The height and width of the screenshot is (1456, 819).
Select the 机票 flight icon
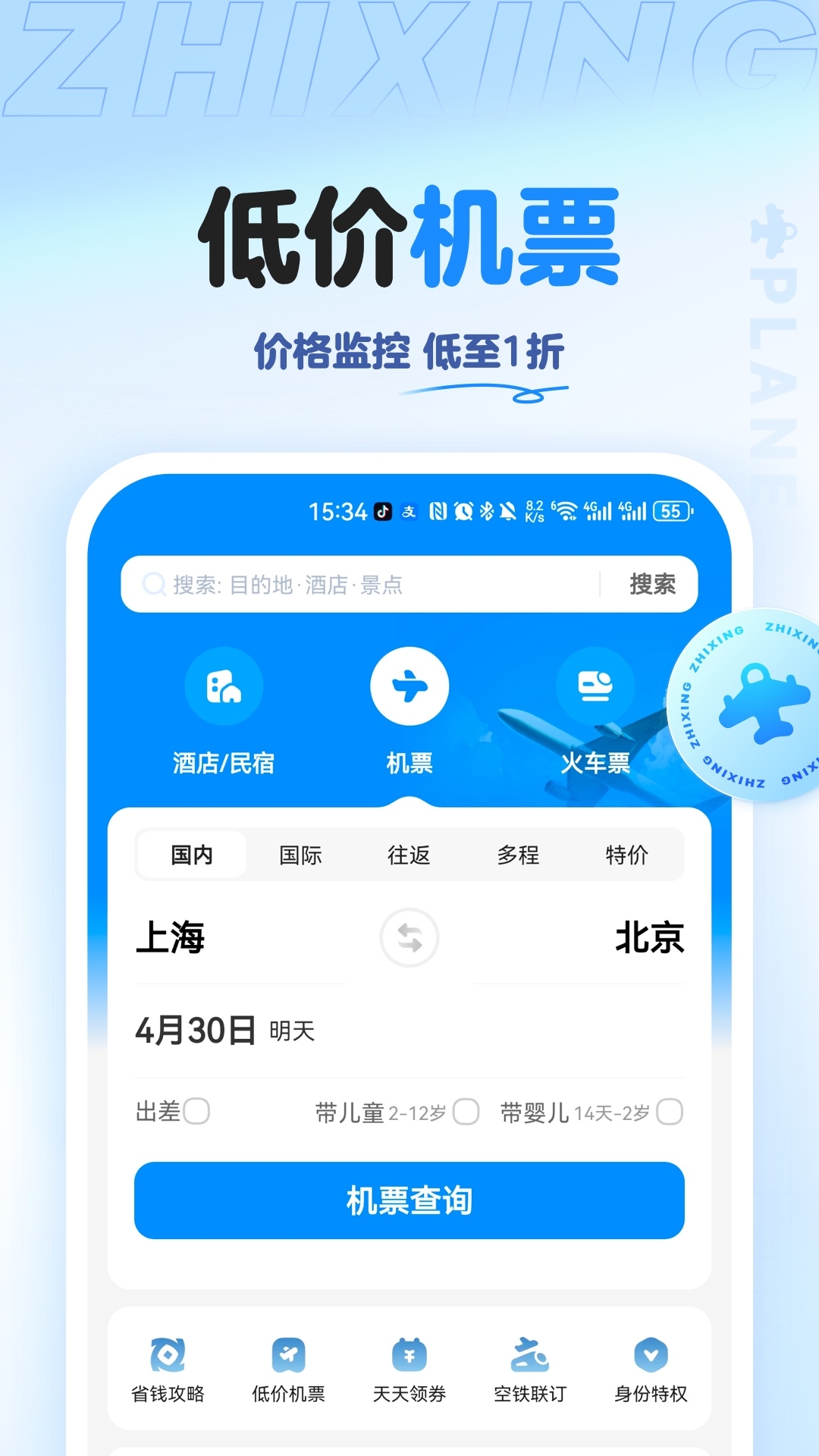pos(409,686)
